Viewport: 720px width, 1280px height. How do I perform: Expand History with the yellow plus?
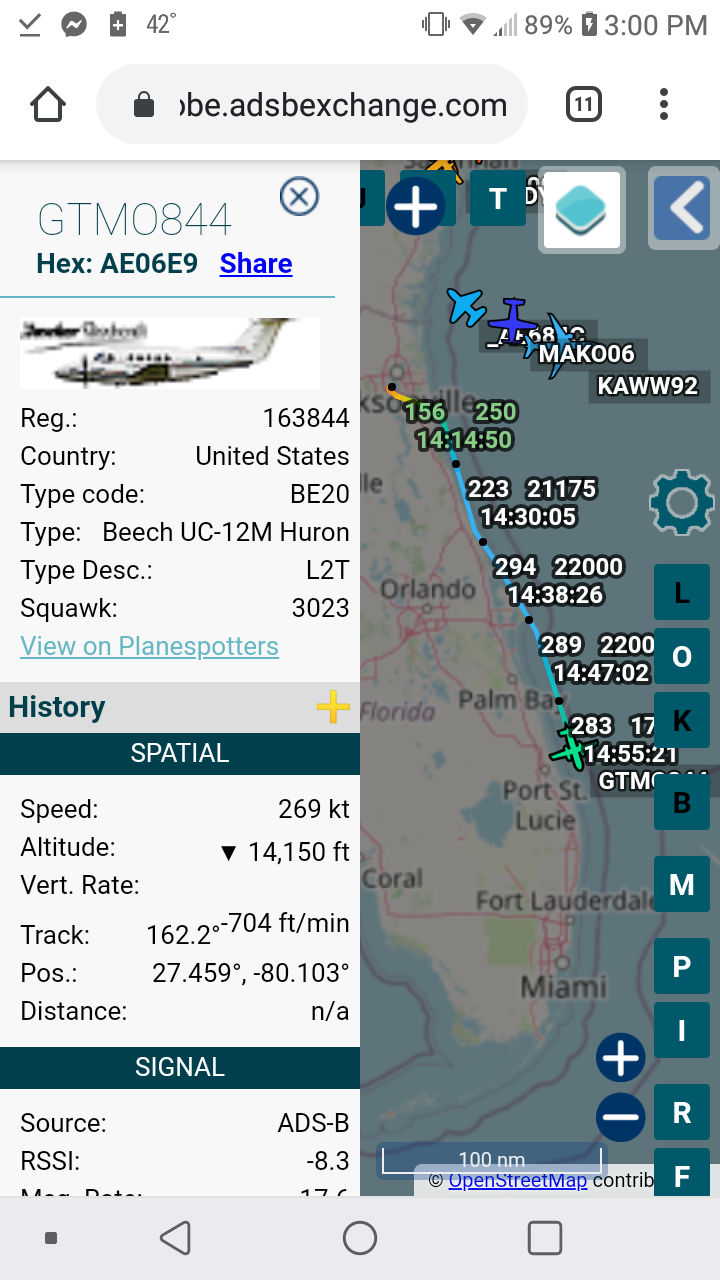point(333,707)
